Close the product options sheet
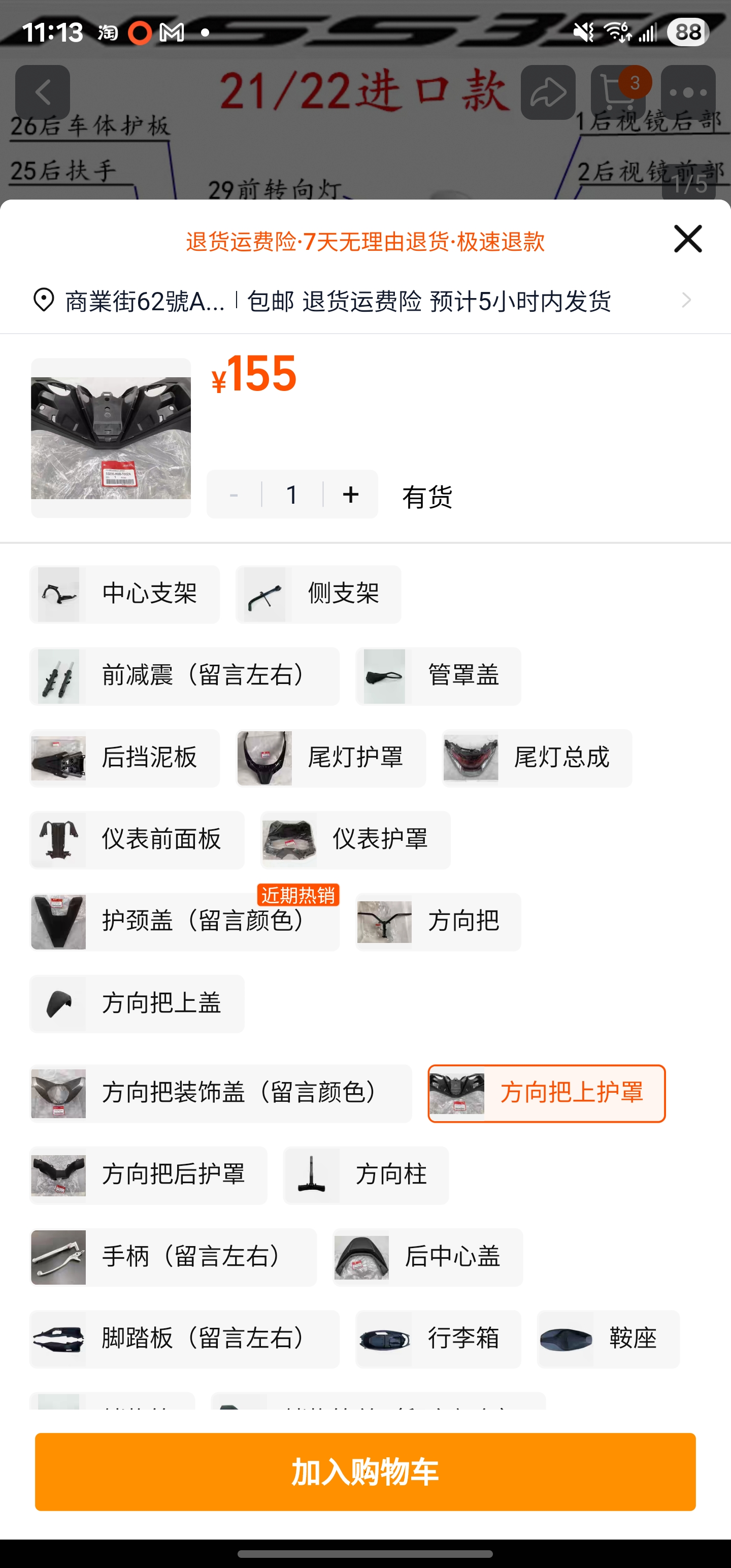 point(688,239)
